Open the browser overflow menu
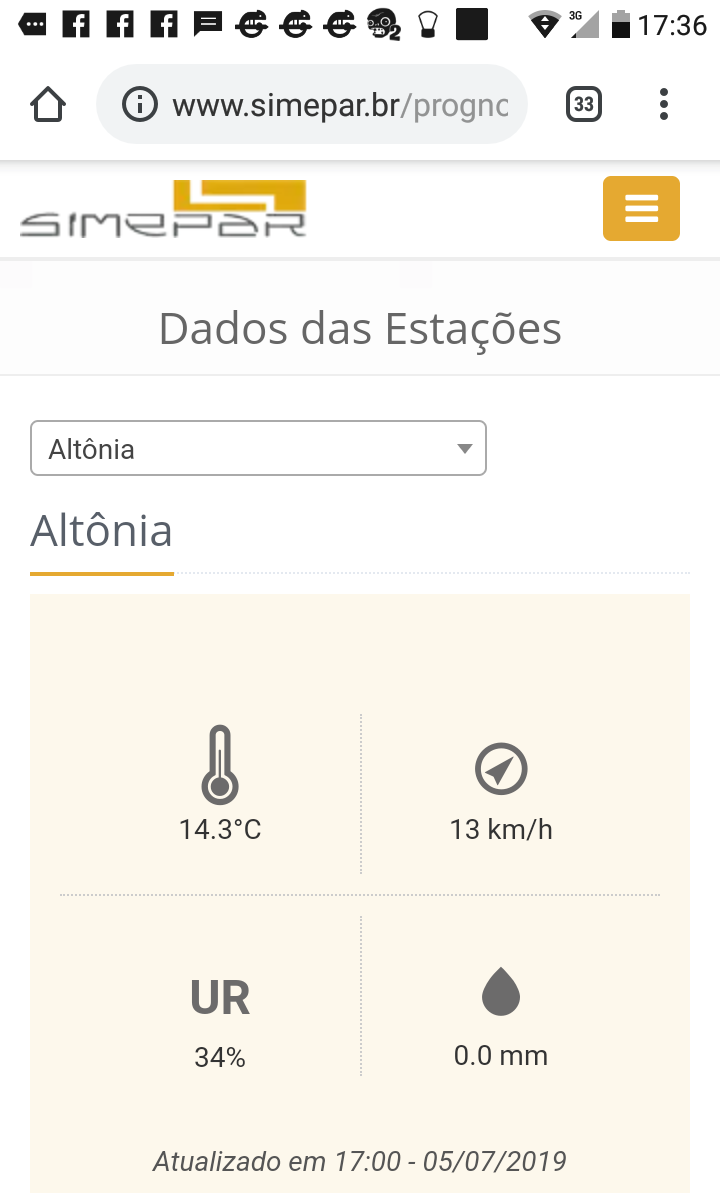The height and width of the screenshot is (1193, 720). [x=664, y=104]
